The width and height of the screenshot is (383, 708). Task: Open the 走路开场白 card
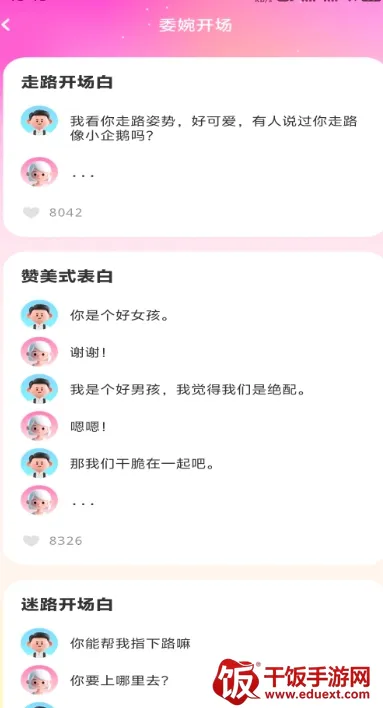pos(193,147)
